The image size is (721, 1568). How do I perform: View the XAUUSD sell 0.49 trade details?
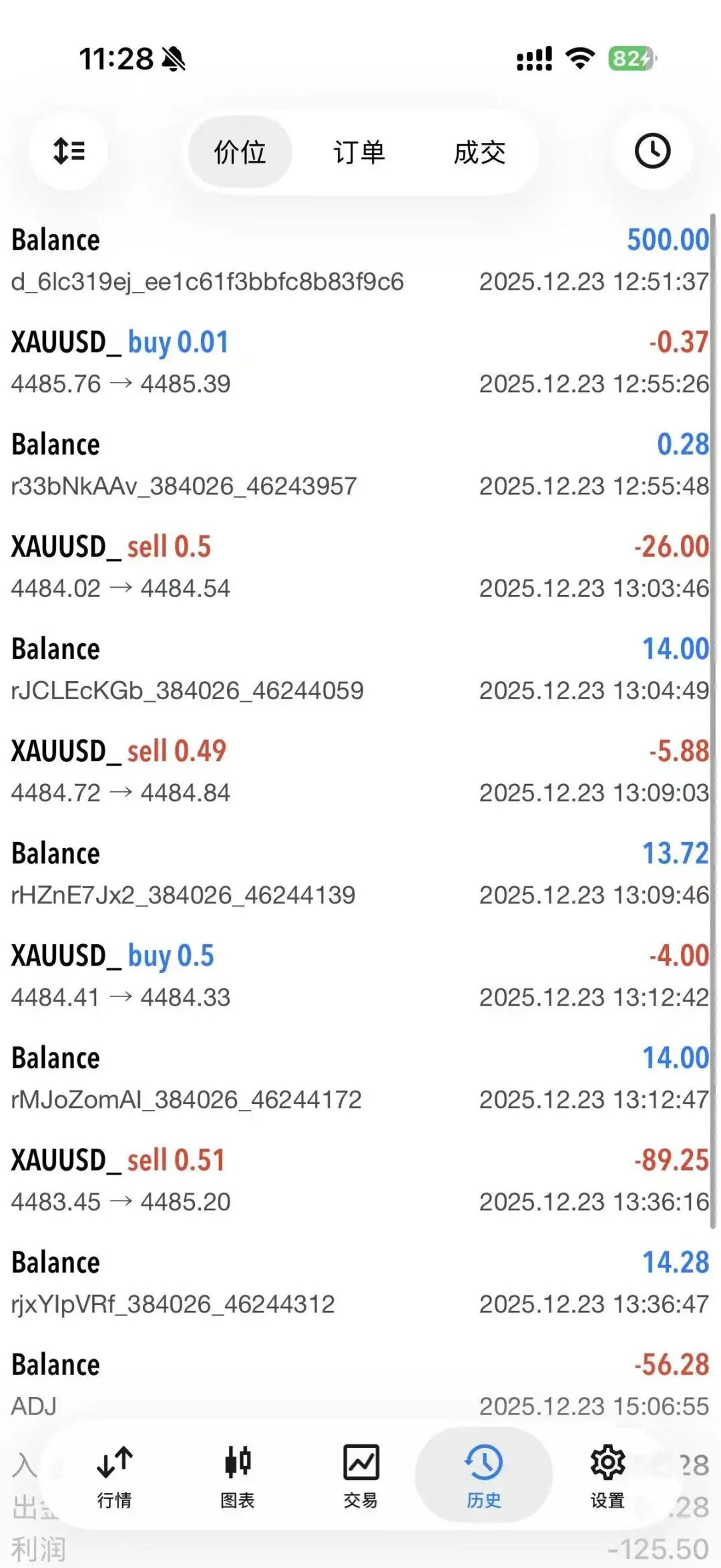coord(359,771)
